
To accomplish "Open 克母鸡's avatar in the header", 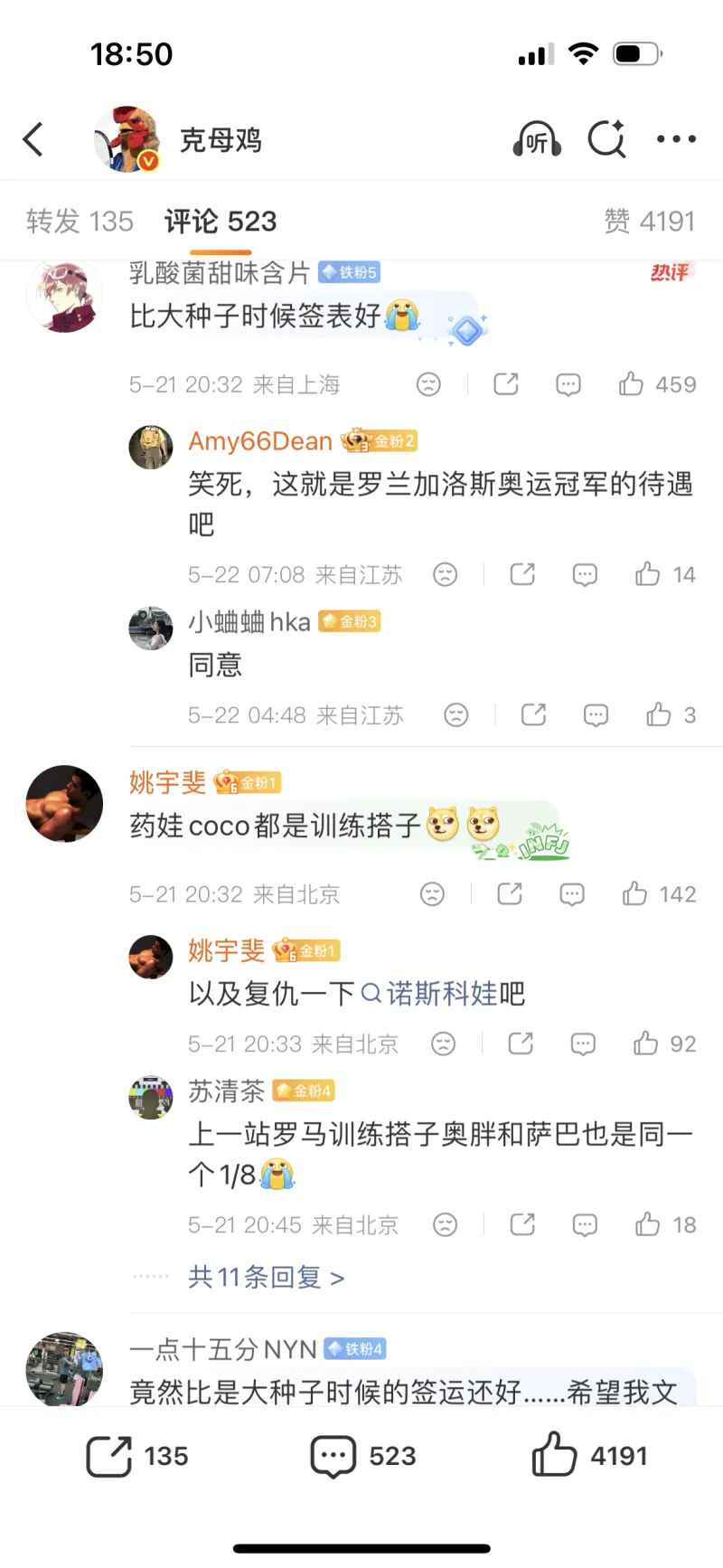I will coord(127,139).
